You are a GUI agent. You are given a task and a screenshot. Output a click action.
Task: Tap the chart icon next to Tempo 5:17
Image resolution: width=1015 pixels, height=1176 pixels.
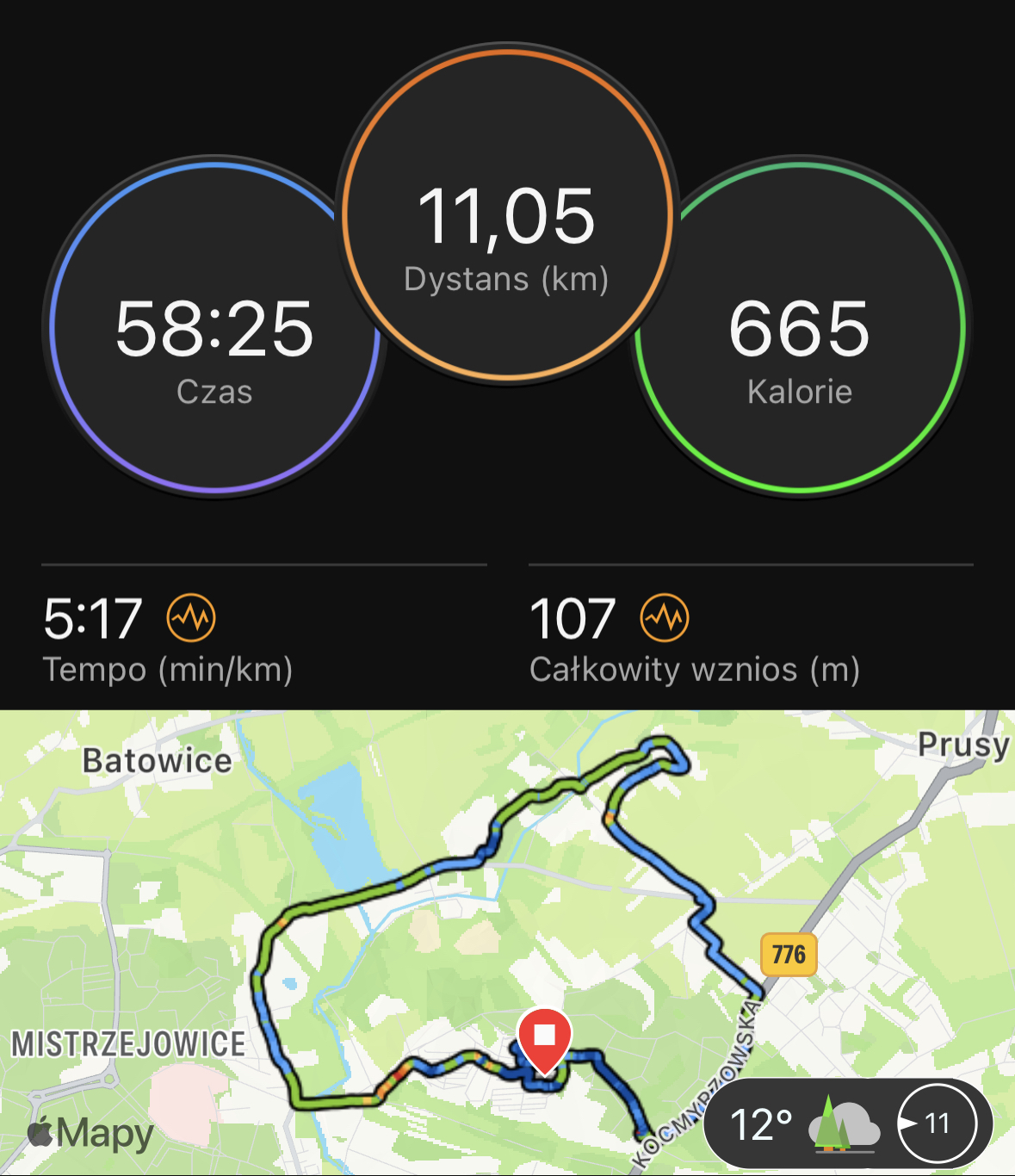click(x=191, y=618)
